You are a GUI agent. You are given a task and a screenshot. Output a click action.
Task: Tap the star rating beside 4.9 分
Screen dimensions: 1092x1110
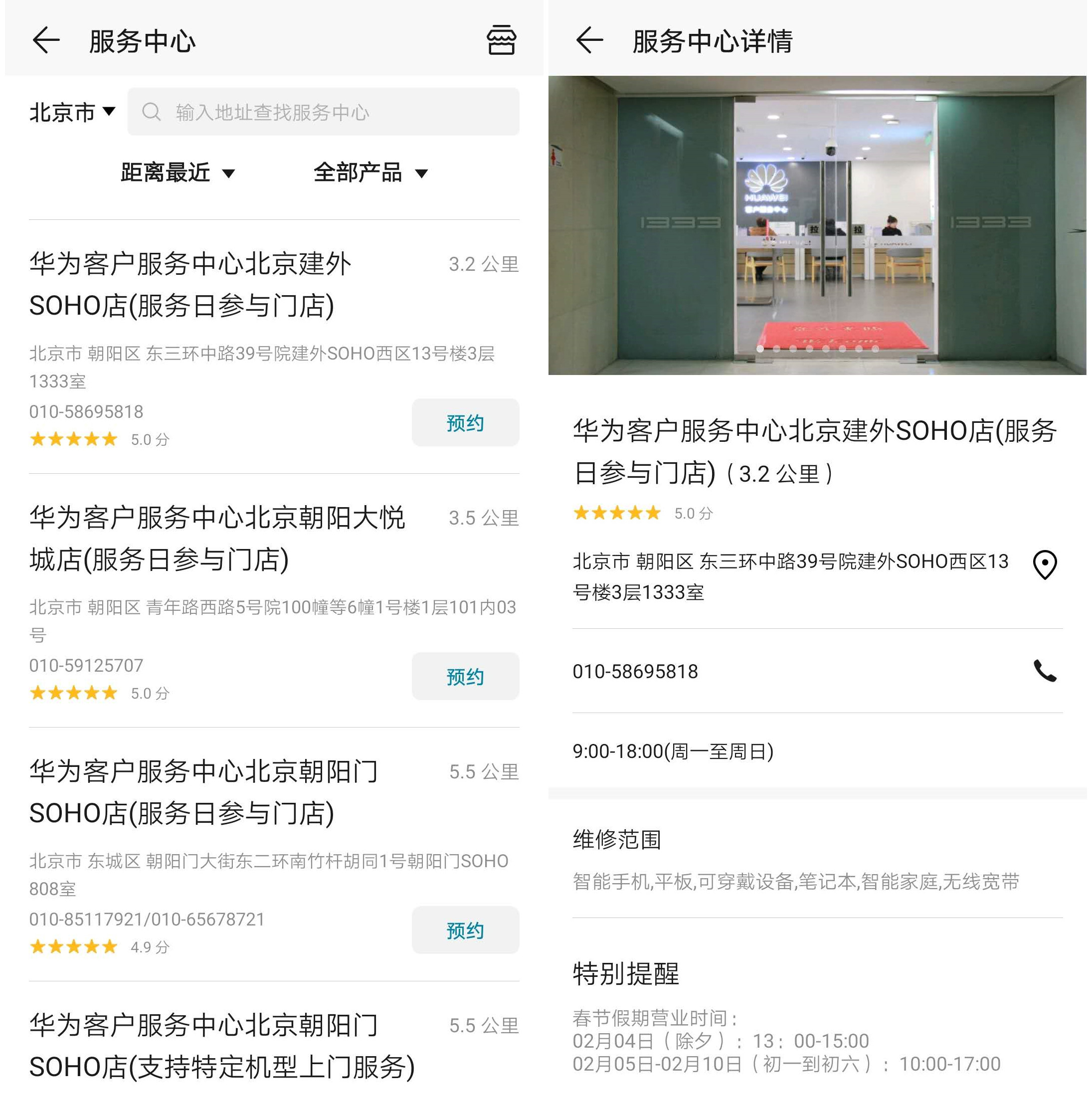click(73, 946)
